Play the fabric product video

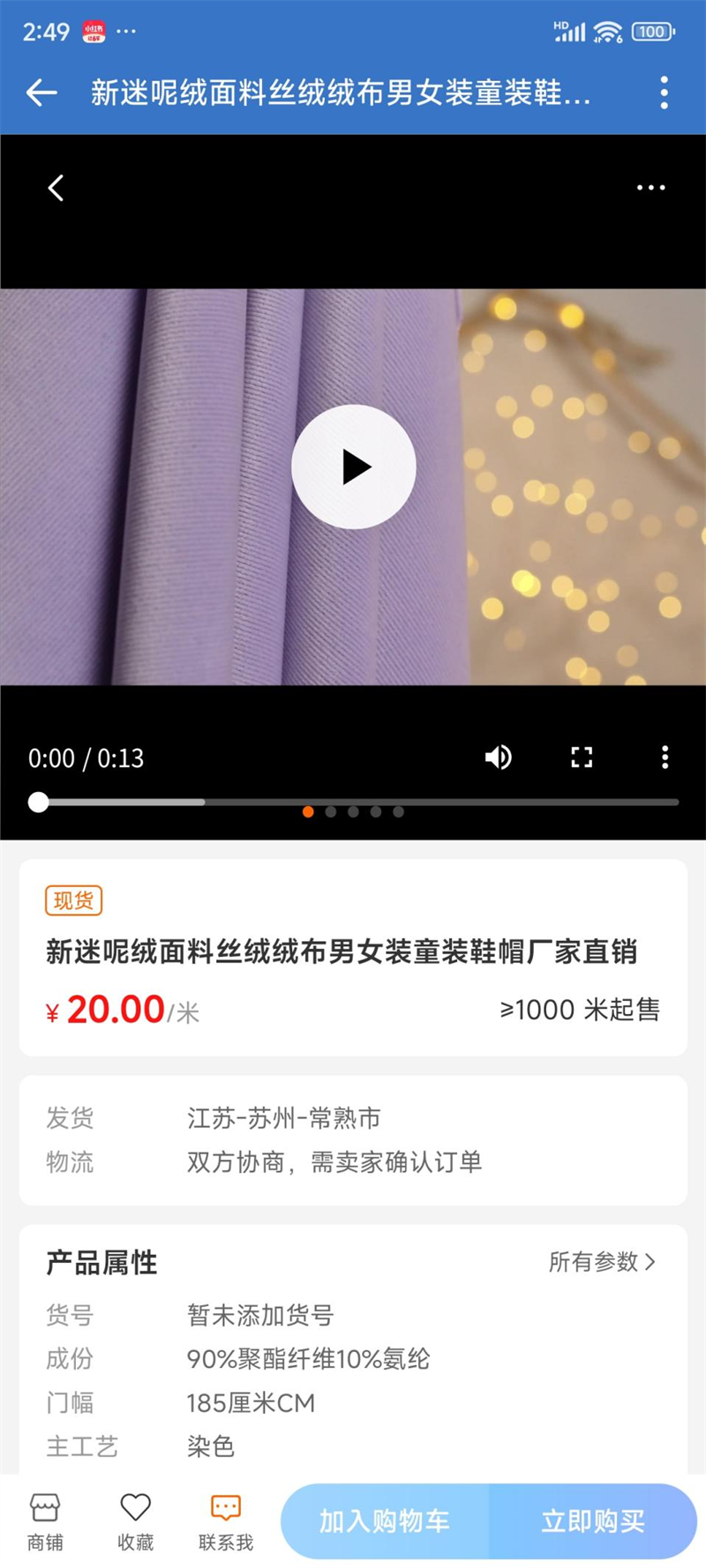353,467
